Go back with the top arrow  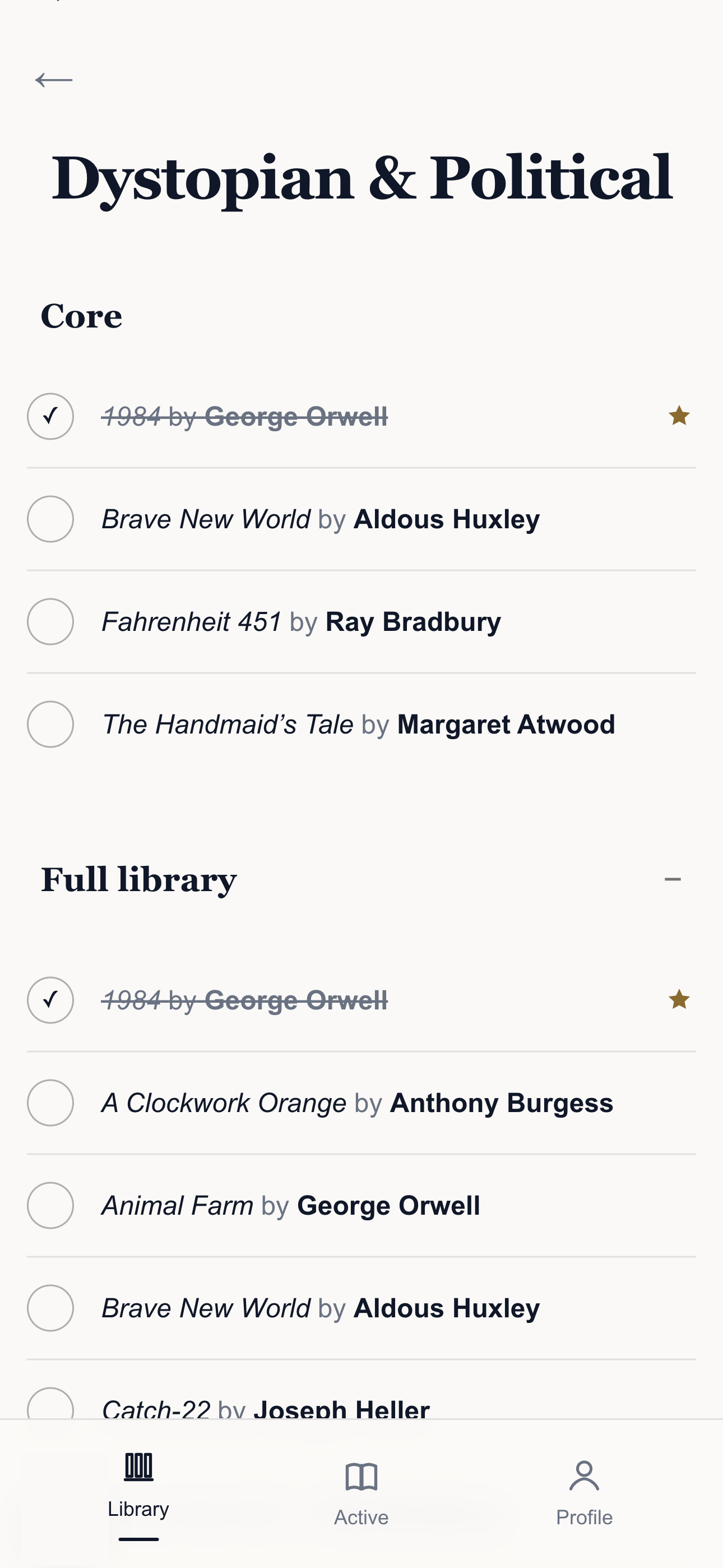coord(54,80)
